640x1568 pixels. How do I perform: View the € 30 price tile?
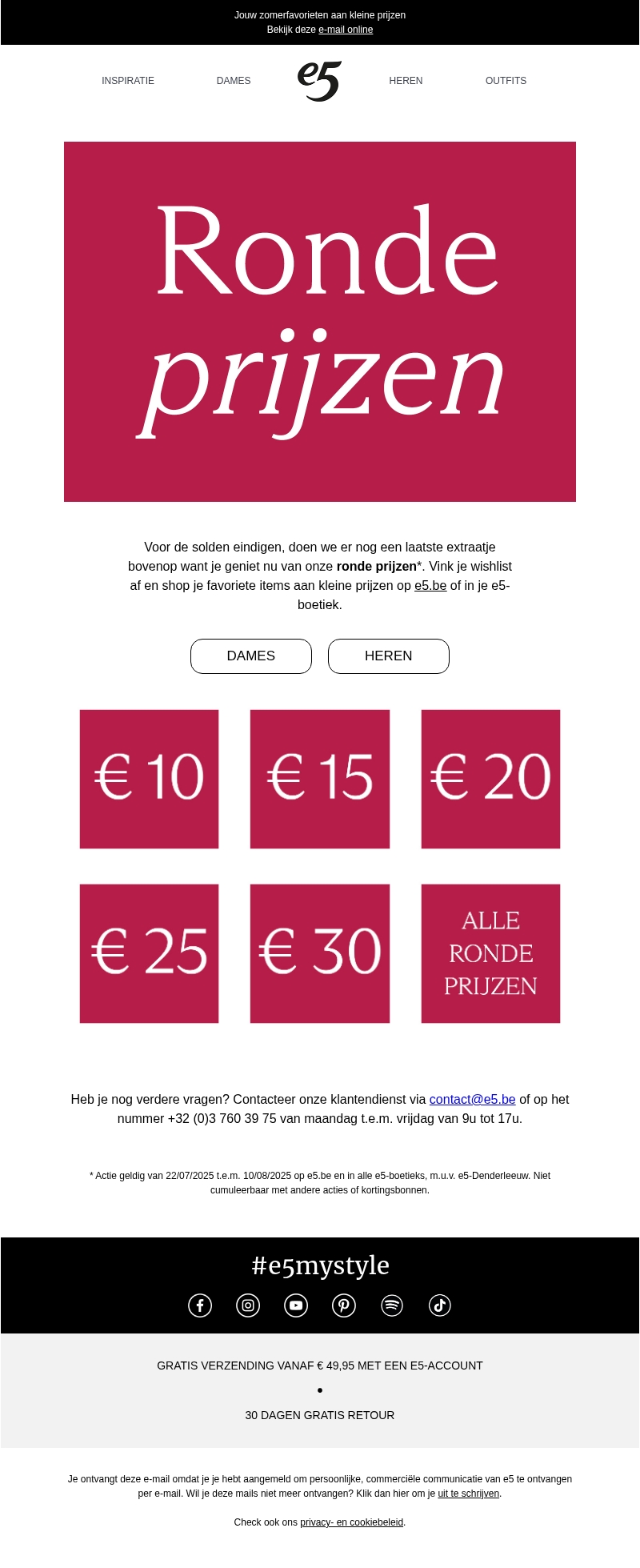click(x=320, y=953)
